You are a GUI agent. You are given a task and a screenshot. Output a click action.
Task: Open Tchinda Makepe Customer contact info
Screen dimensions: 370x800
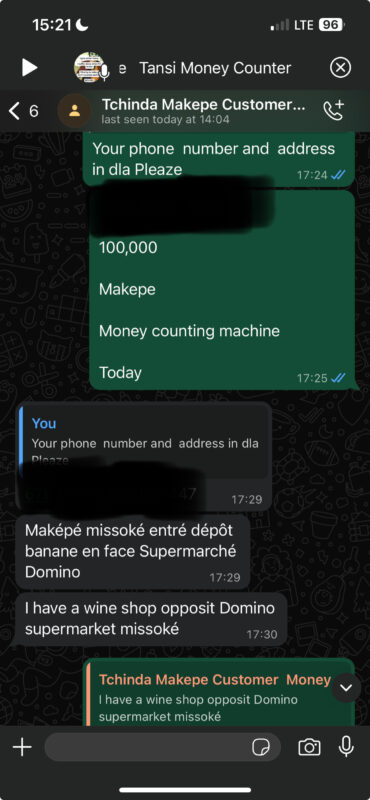203,111
